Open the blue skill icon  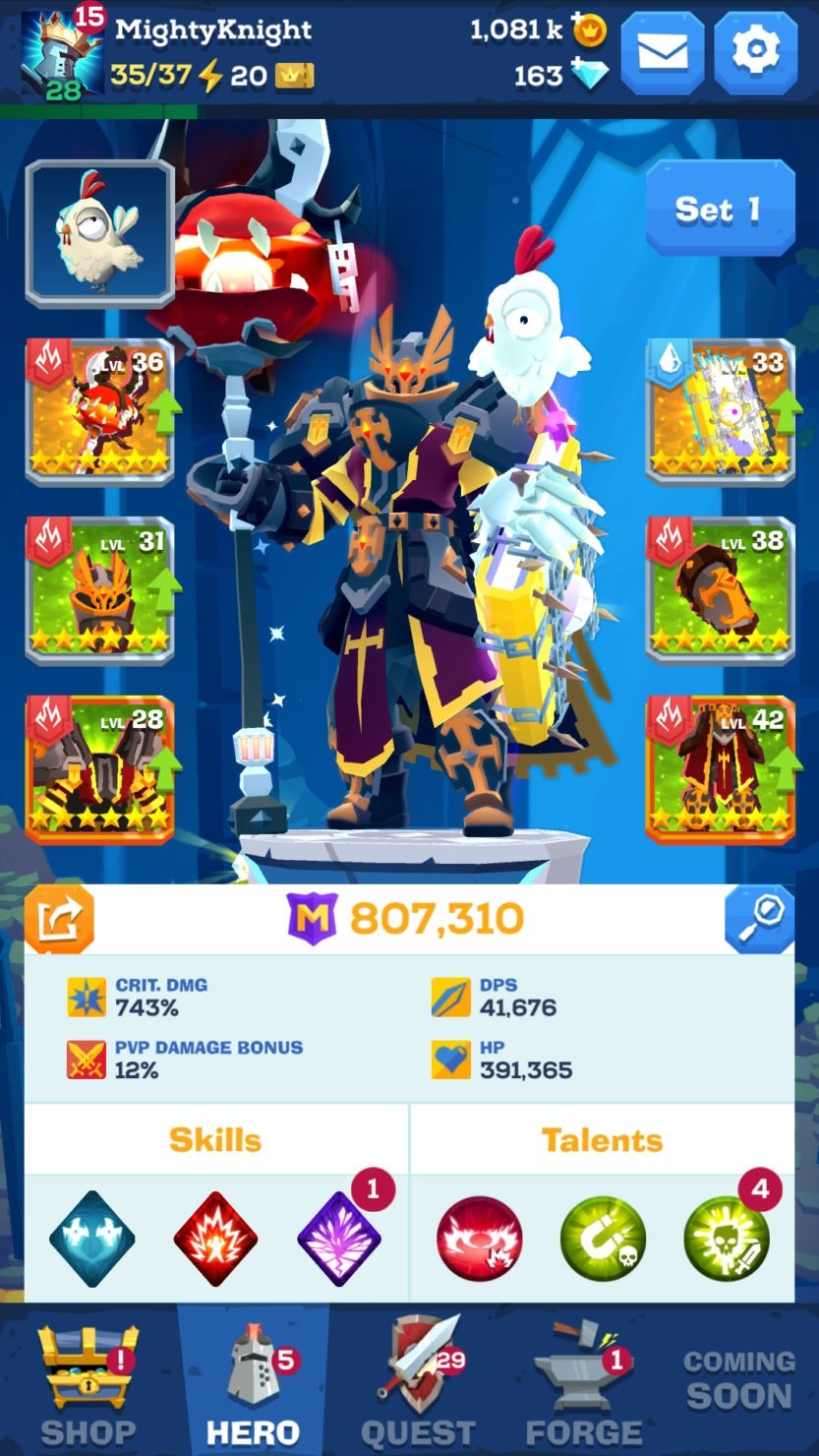92,1239
